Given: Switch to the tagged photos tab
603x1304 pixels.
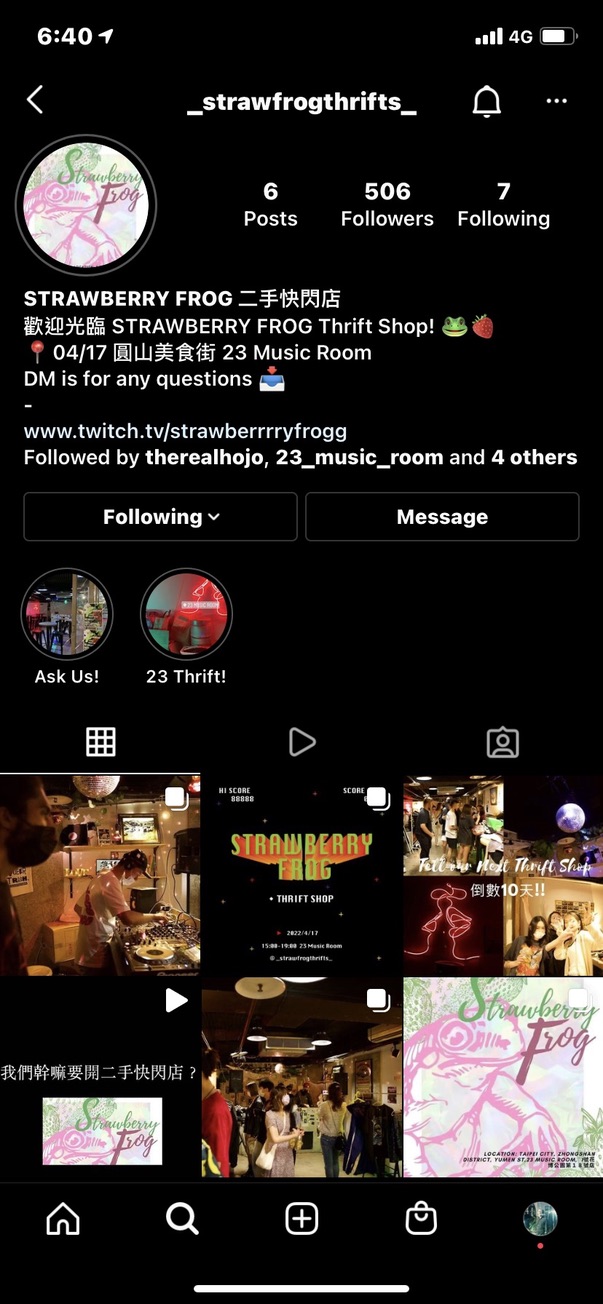Looking at the screenshot, I should [x=502, y=741].
